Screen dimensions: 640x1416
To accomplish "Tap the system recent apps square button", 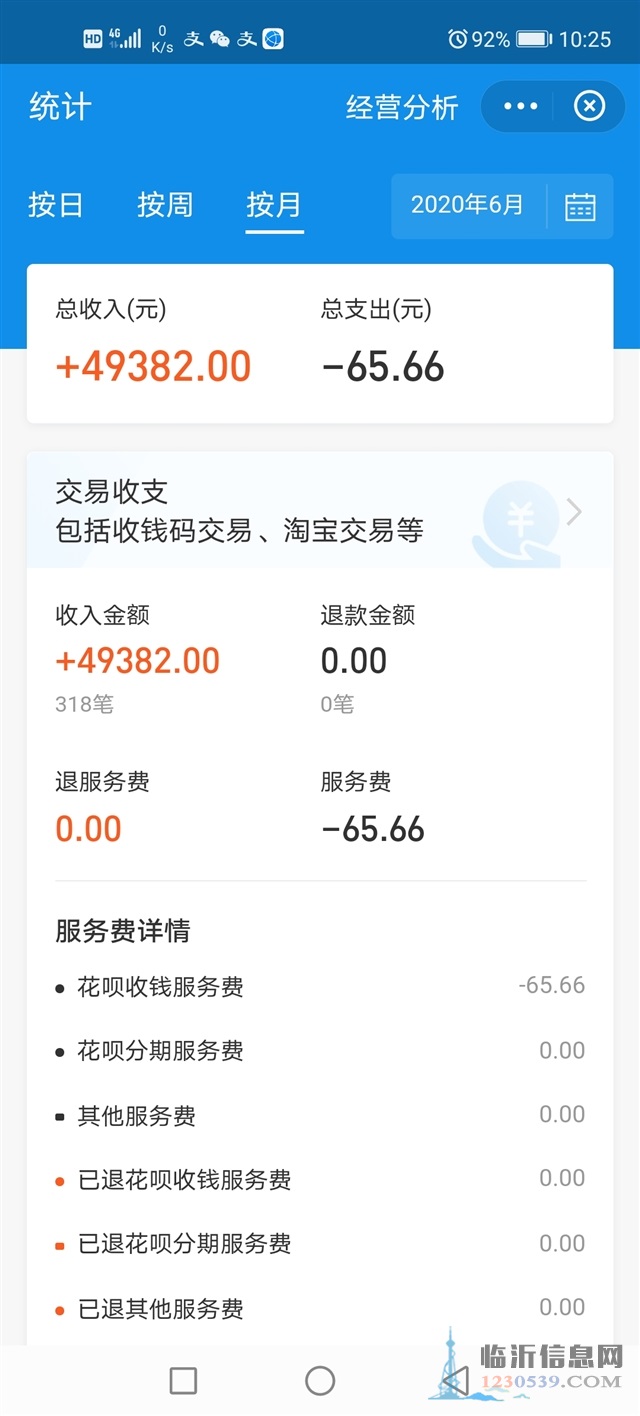I will (183, 1381).
